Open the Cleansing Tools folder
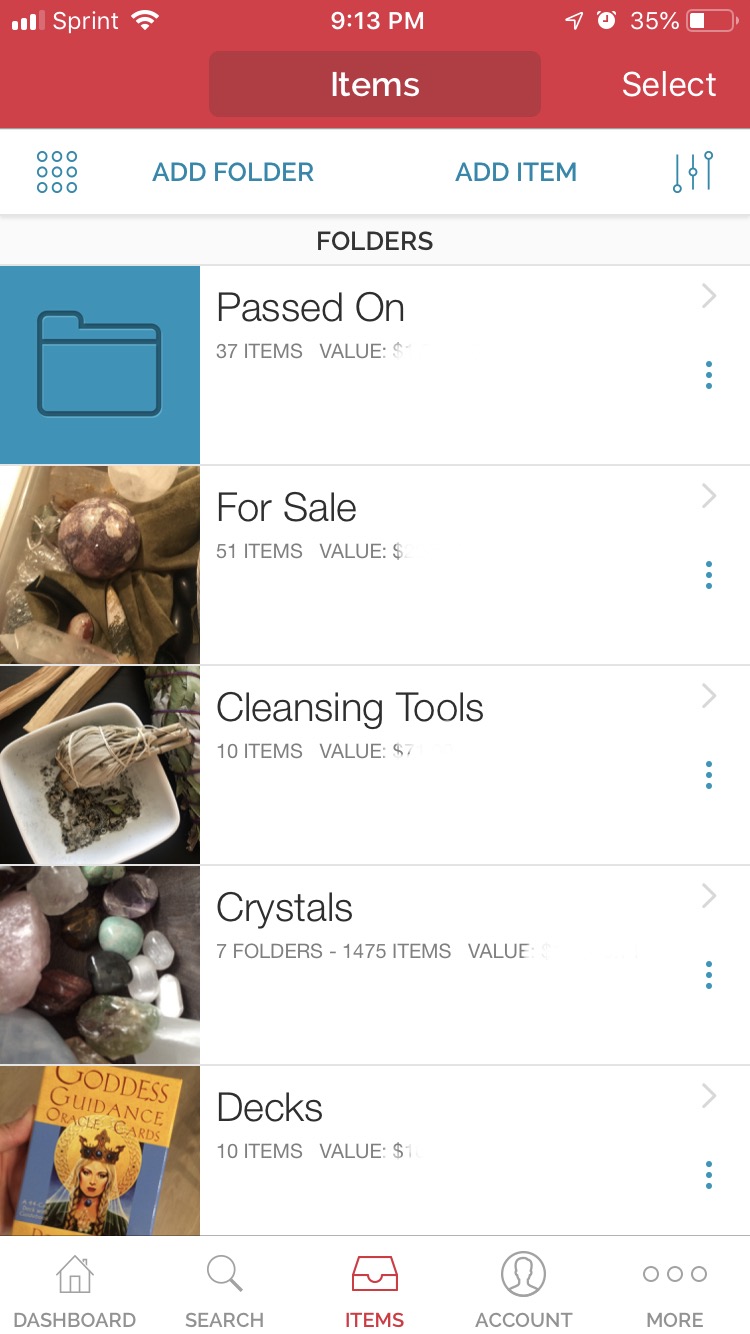Screen dimensions: 750x1334 pos(375,765)
